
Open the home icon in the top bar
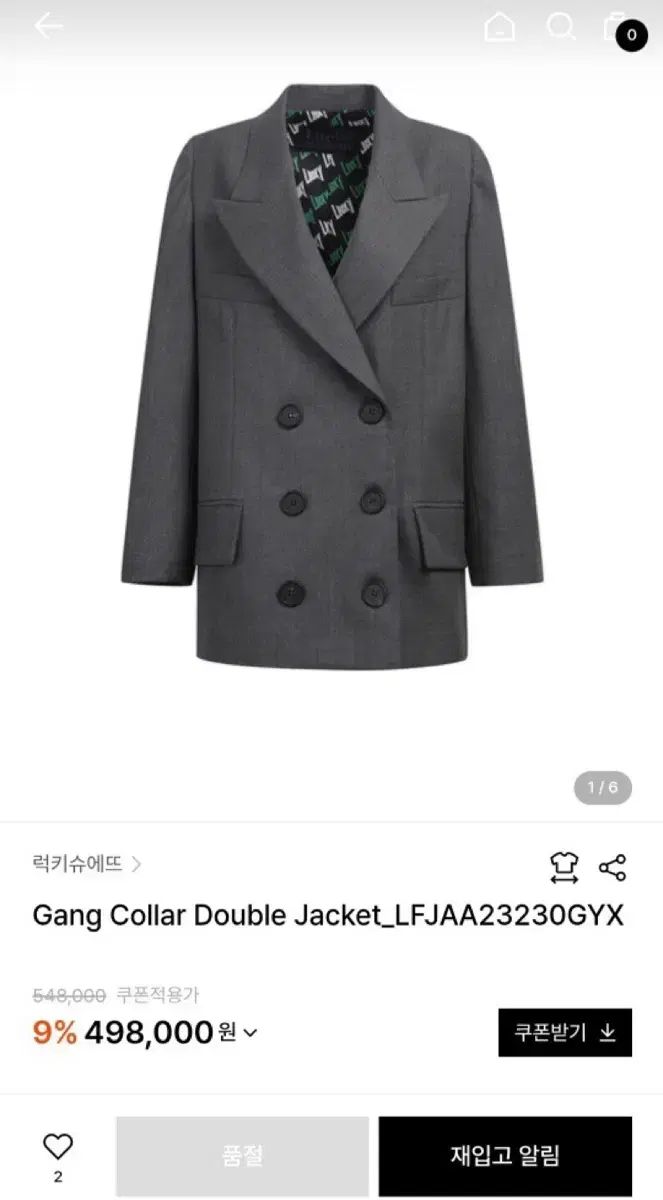coord(499,27)
